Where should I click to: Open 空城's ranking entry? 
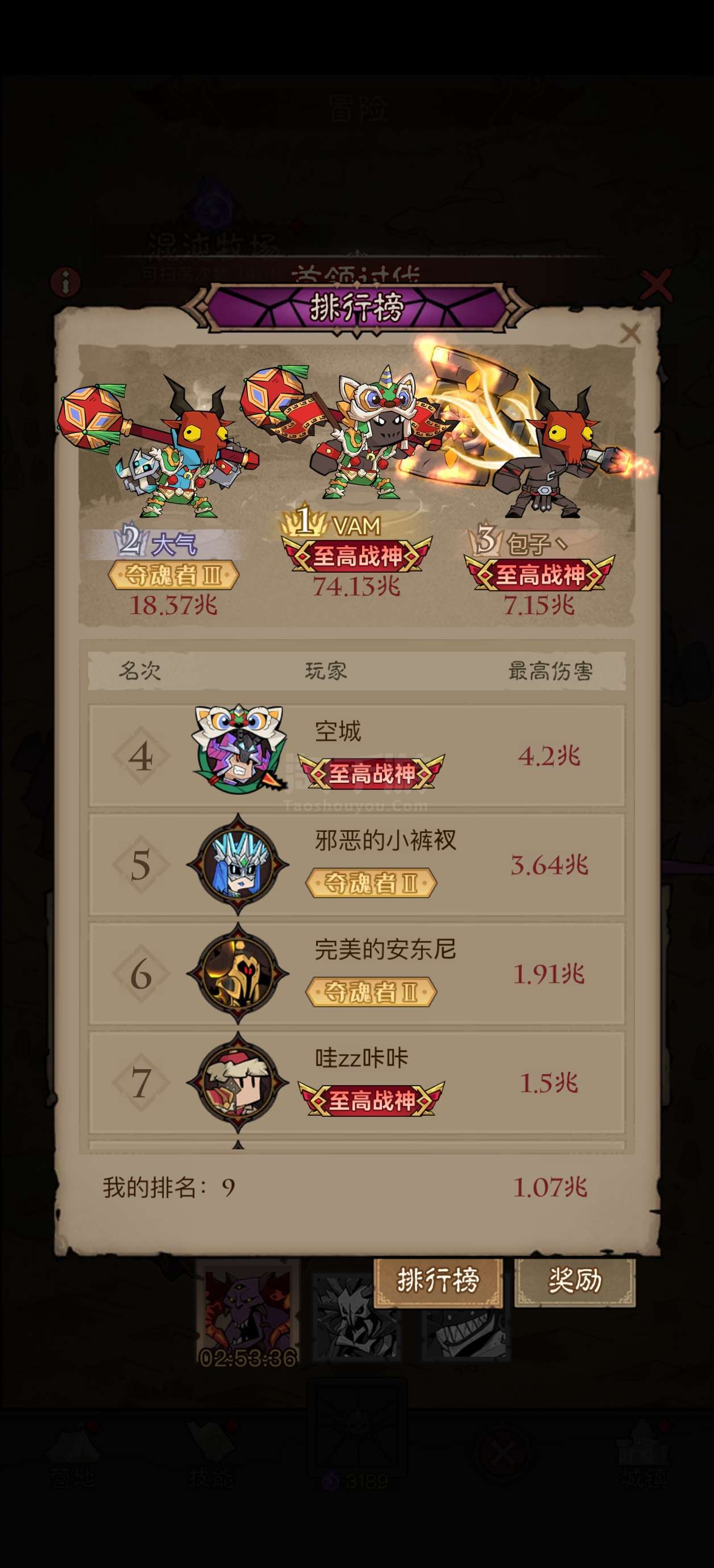click(x=357, y=756)
